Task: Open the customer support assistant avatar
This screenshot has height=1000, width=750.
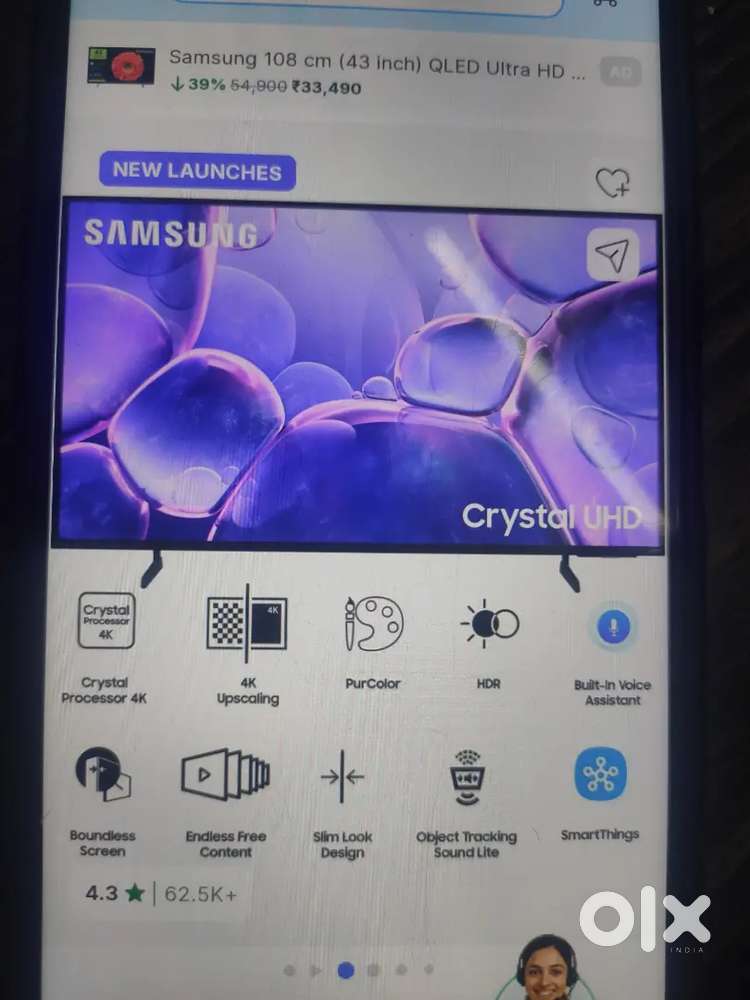Action: point(548,967)
